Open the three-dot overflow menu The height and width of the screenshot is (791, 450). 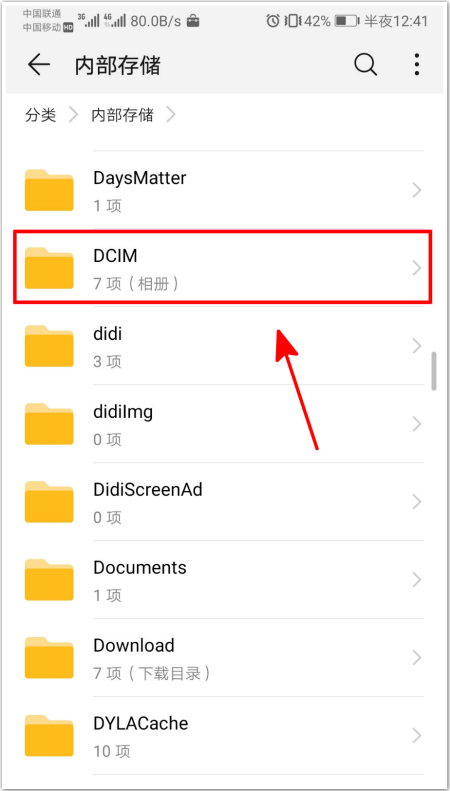[x=417, y=65]
